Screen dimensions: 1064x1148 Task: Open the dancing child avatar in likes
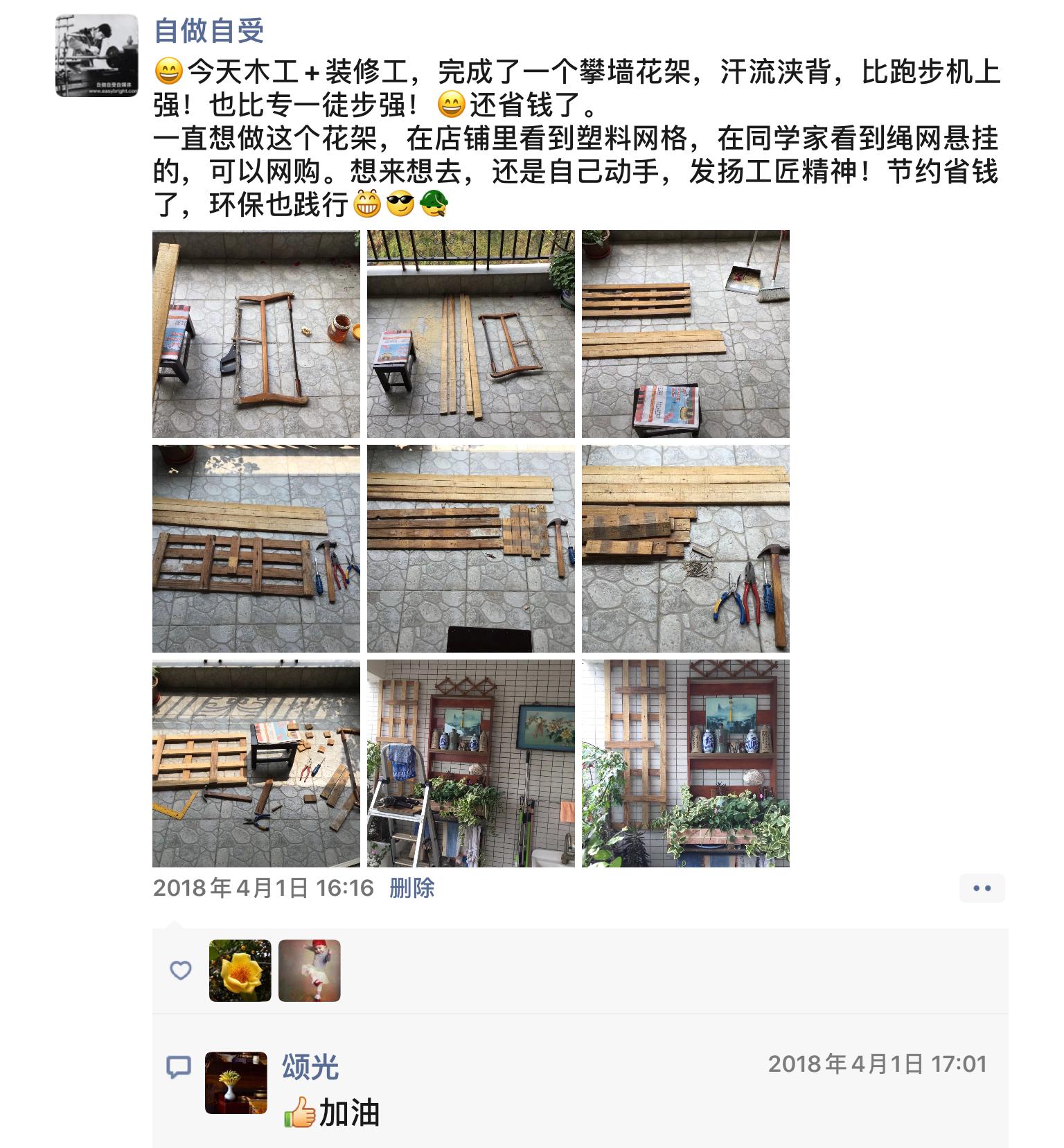coord(310,971)
